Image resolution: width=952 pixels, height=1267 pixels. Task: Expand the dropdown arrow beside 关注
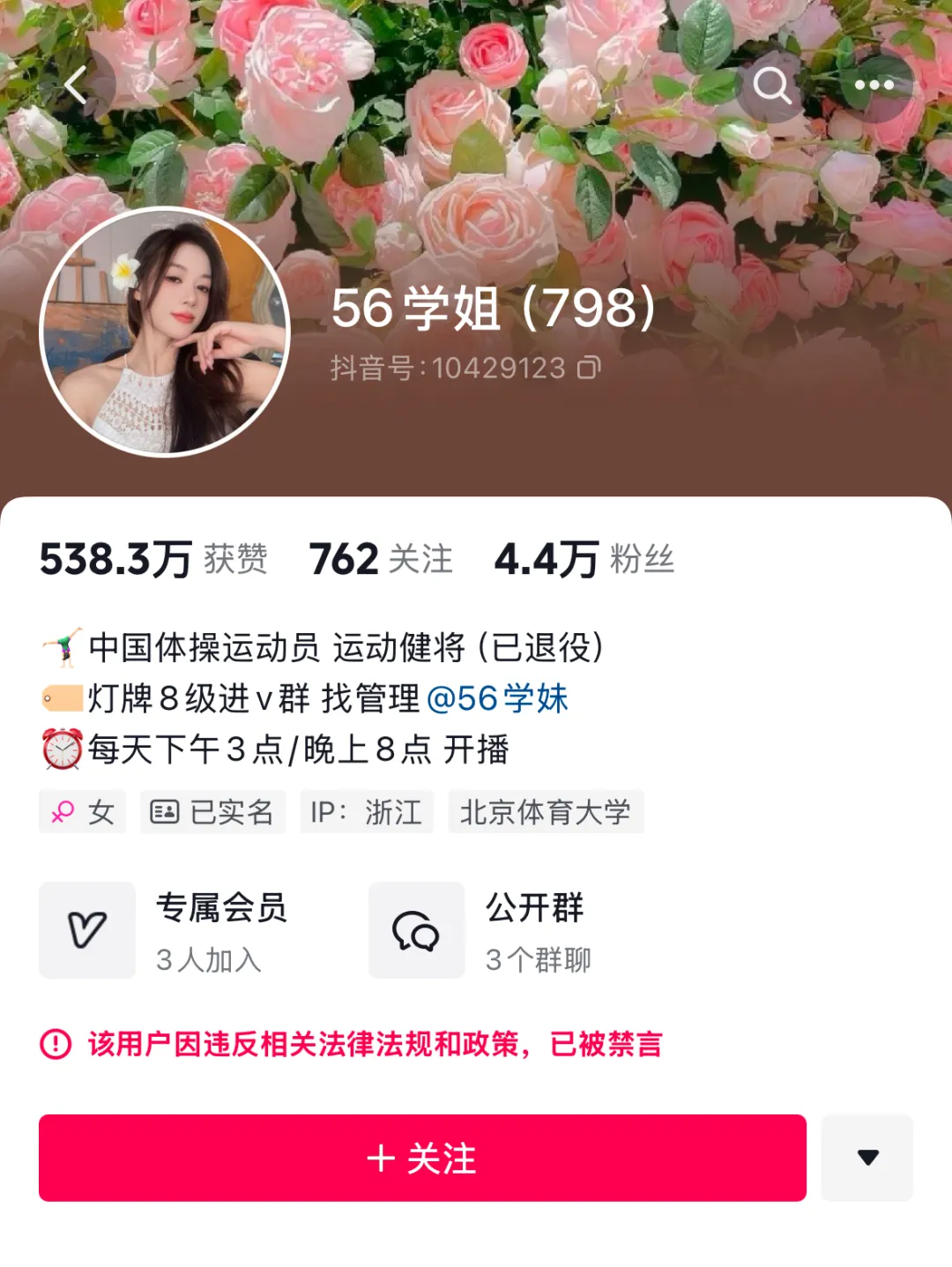tap(867, 1158)
